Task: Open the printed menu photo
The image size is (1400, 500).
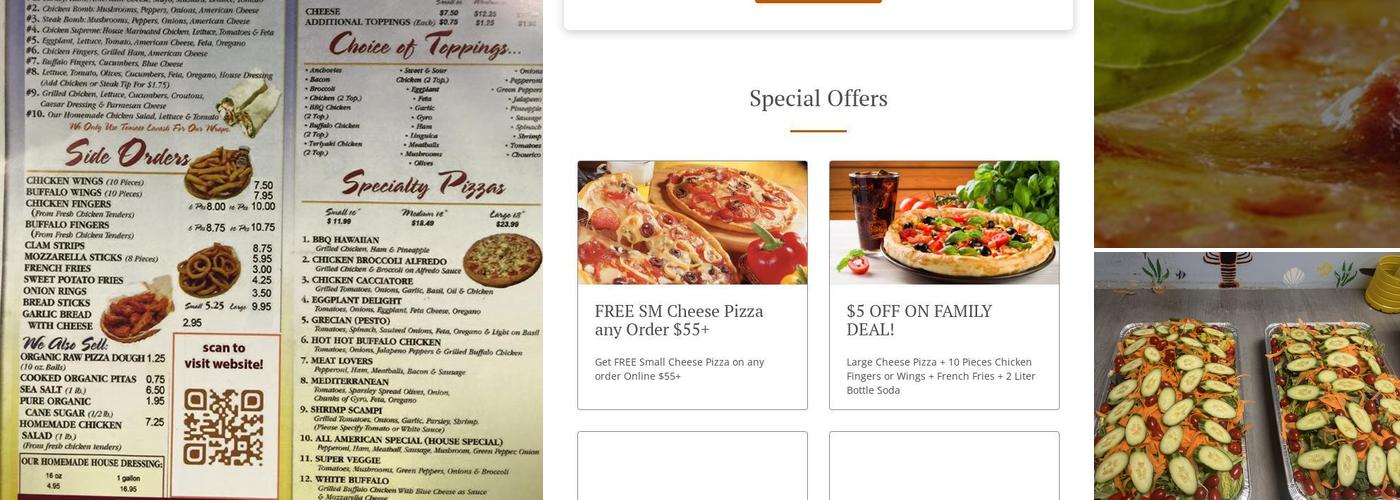Action: click(x=271, y=250)
